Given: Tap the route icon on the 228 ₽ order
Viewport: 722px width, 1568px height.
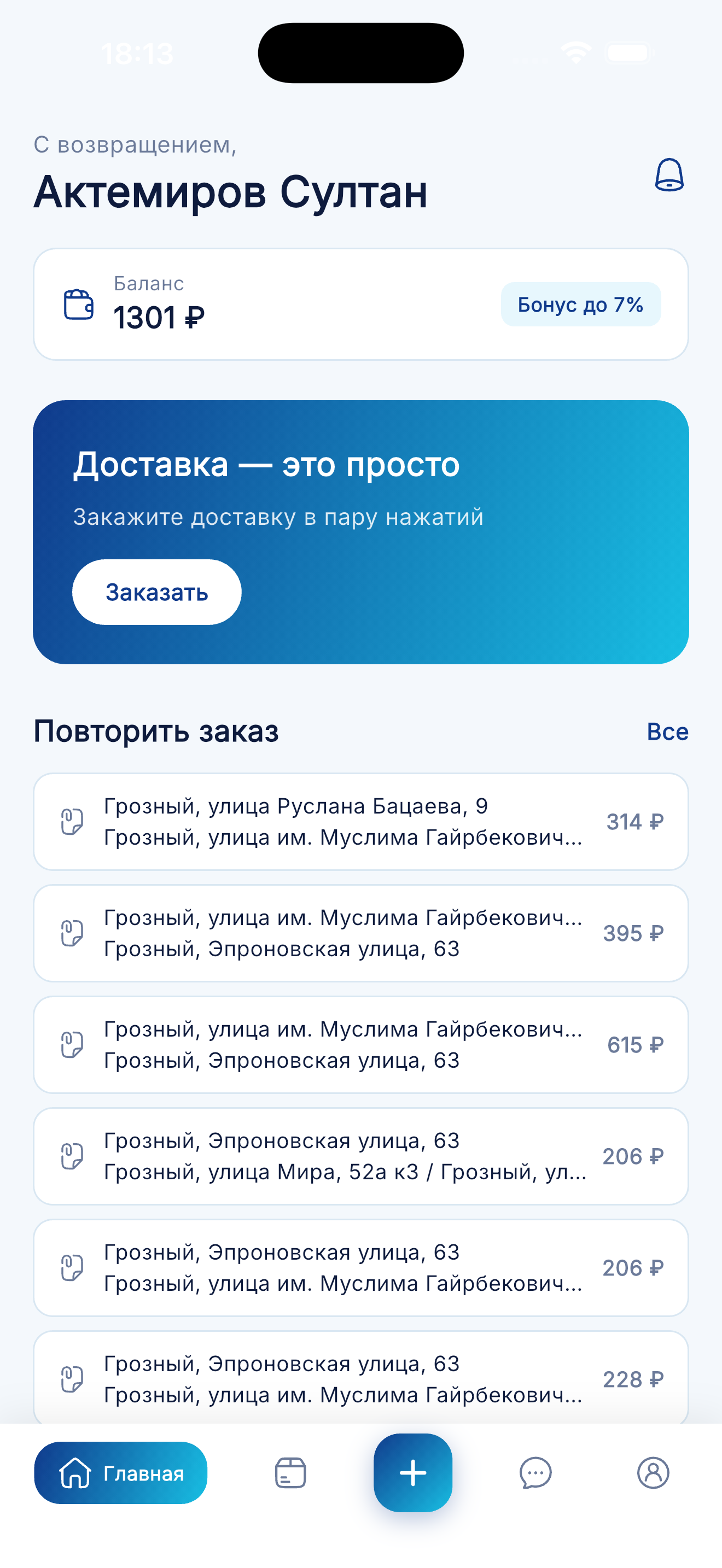Looking at the screenshot, I should 71,1380.
